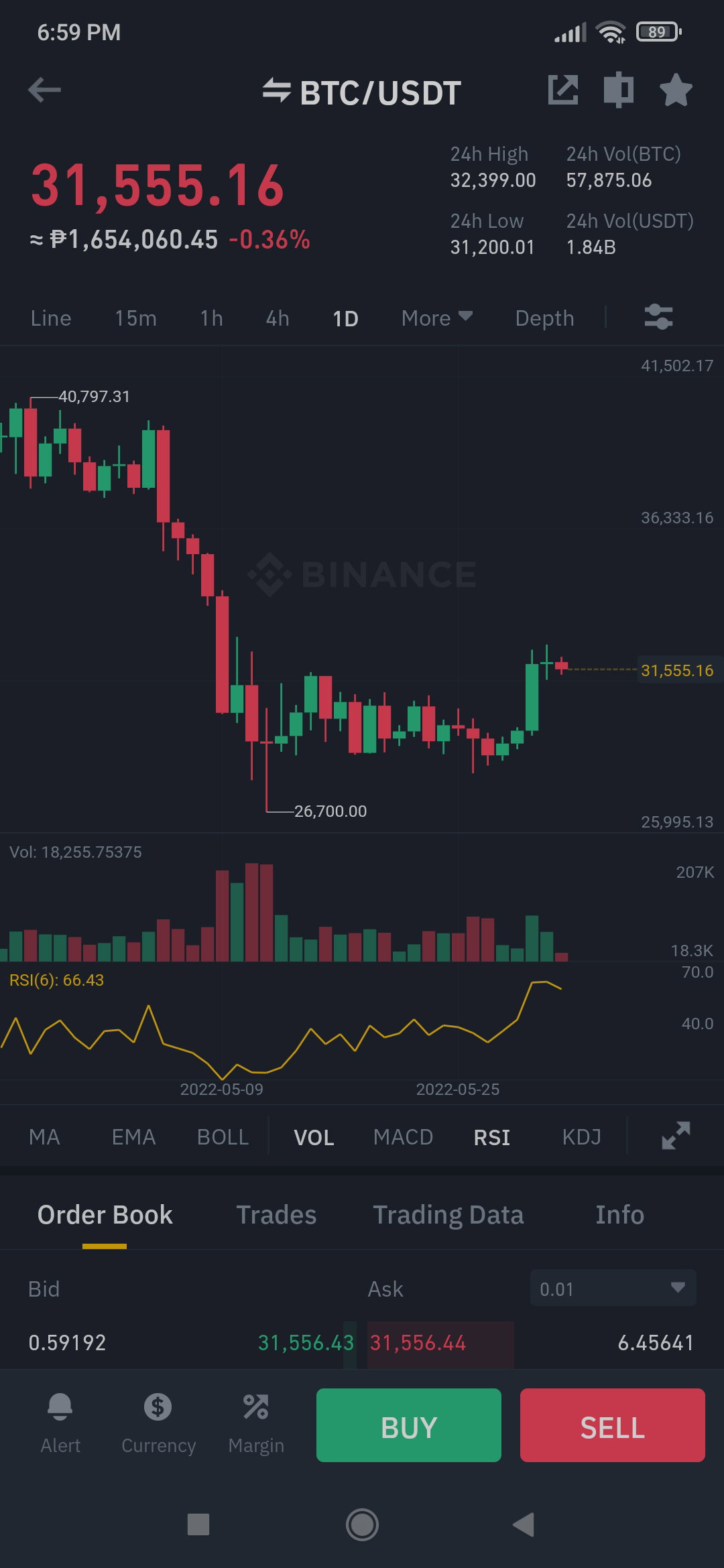Switch chart to 15m interval
This screenshot has height=1568, width=724.
(135, 318)
